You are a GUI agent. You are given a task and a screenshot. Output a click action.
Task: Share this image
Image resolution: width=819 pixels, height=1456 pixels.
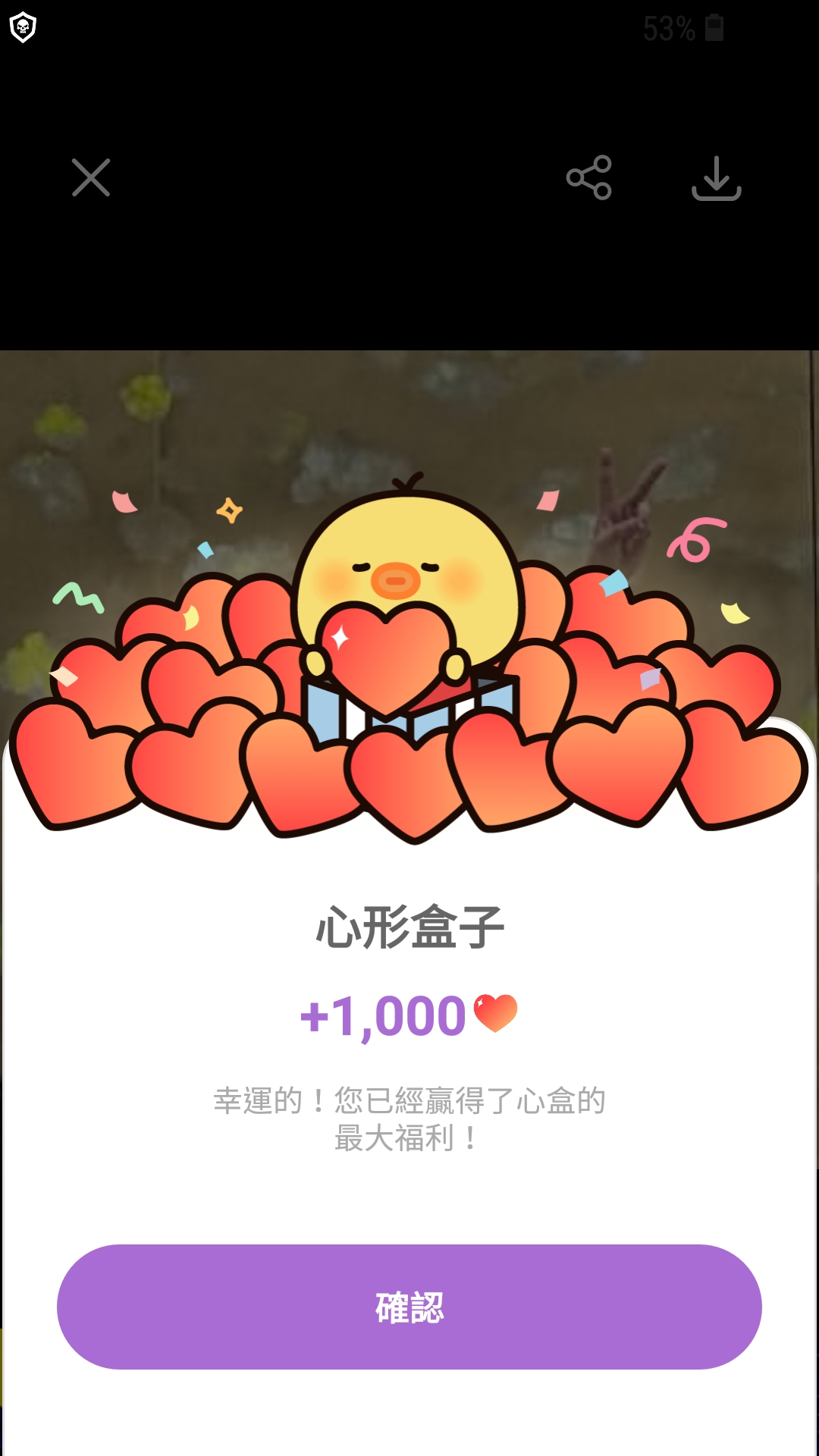588,177
